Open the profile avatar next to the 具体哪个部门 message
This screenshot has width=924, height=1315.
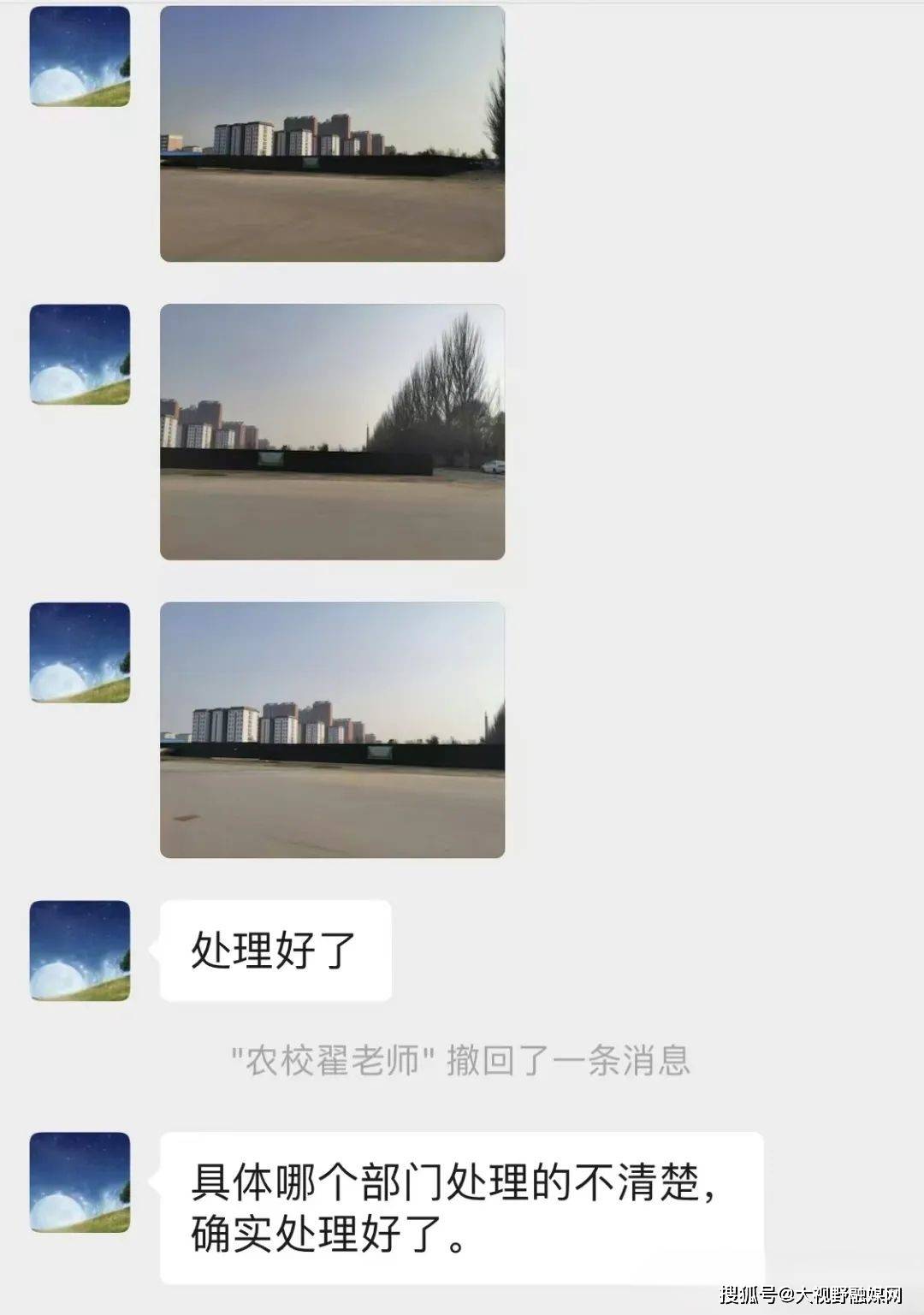pos(80,1182)
